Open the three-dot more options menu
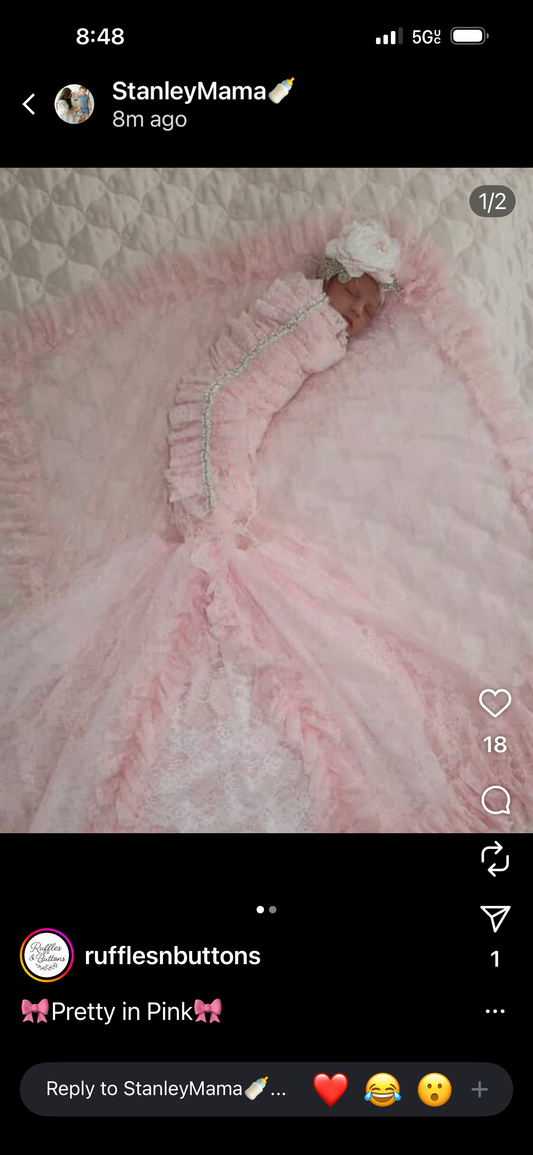Screen dimensions: 533x1155 (495, 1011)
